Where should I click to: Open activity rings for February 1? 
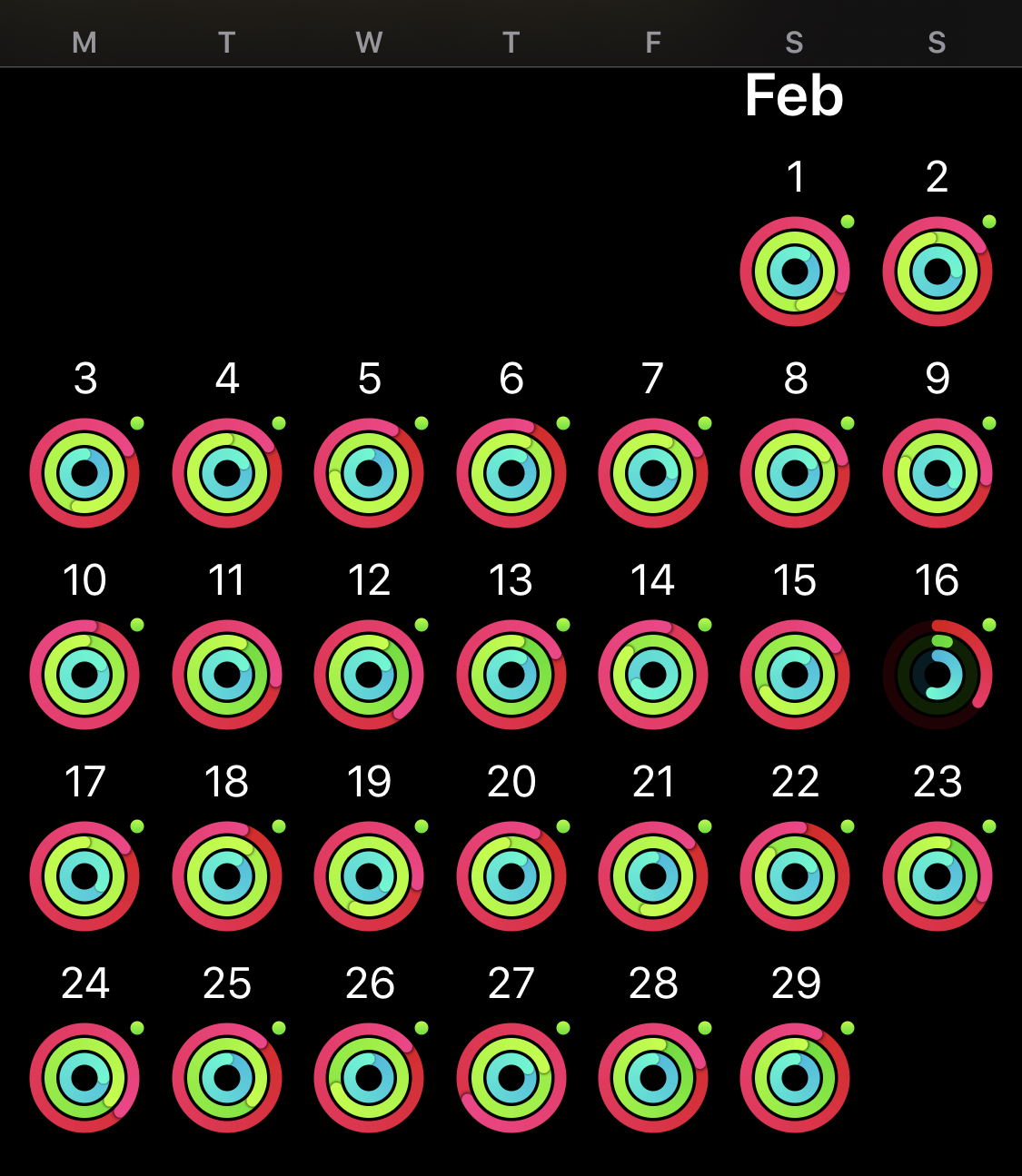click(x=795, y=272)
